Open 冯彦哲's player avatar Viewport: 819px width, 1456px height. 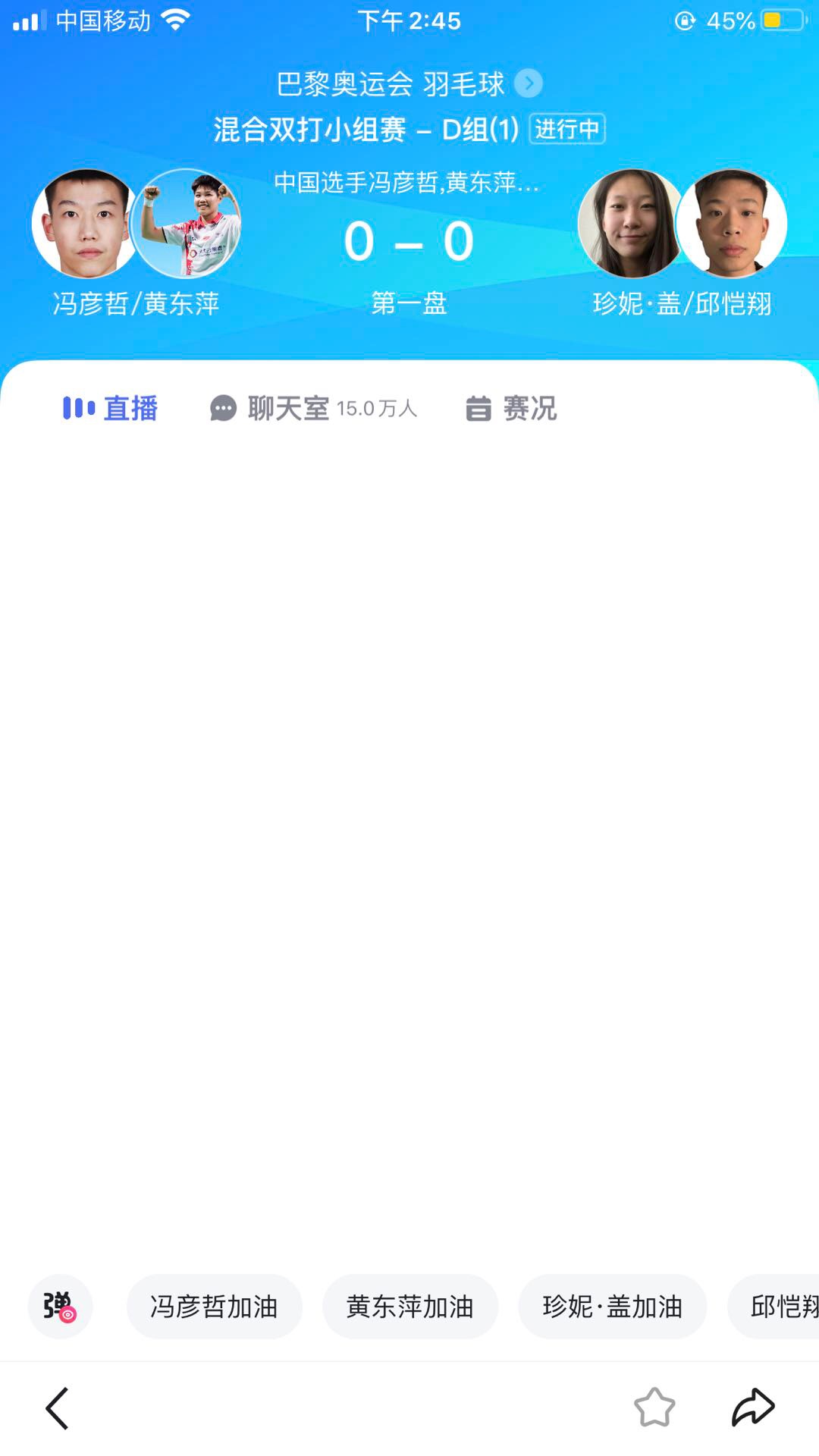tap(87, 223)
